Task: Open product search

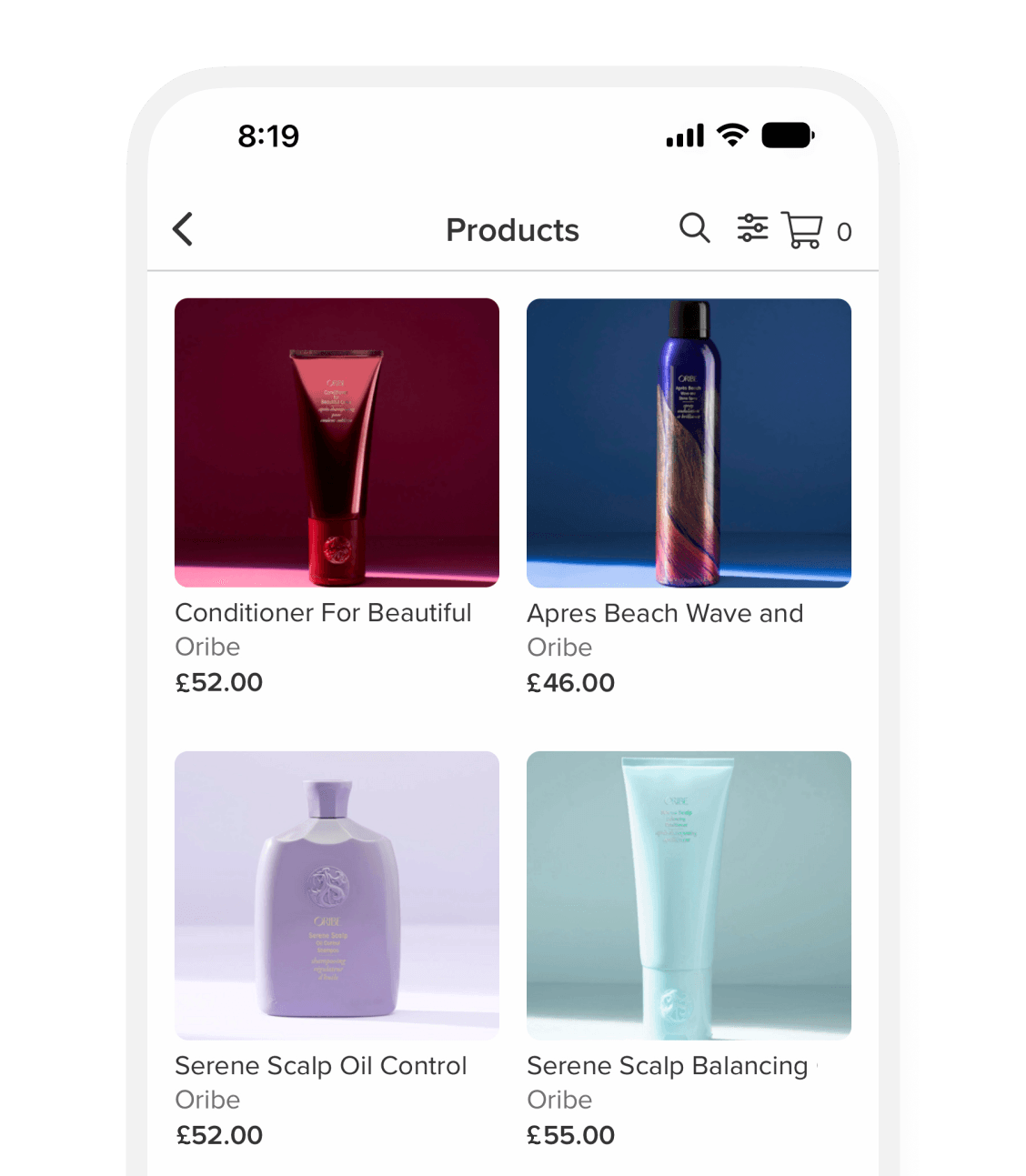Action: (694, 228)
